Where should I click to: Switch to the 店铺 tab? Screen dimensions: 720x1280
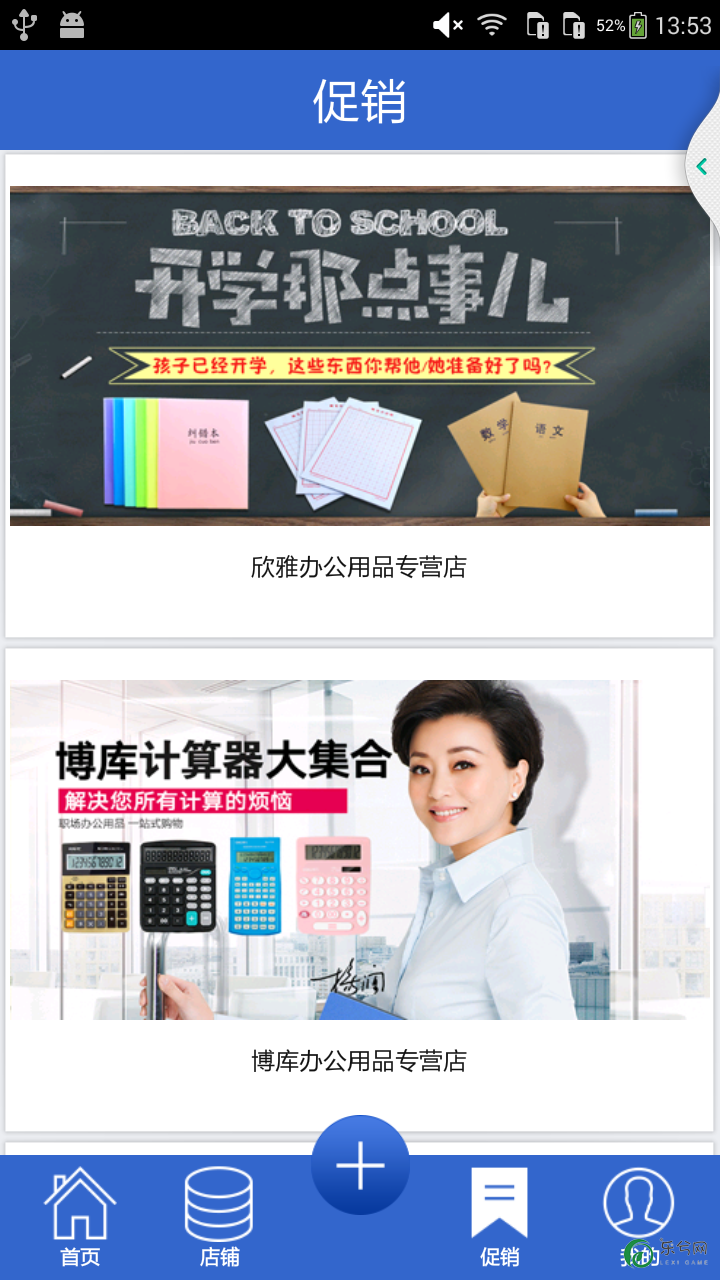coord(219,1215)
